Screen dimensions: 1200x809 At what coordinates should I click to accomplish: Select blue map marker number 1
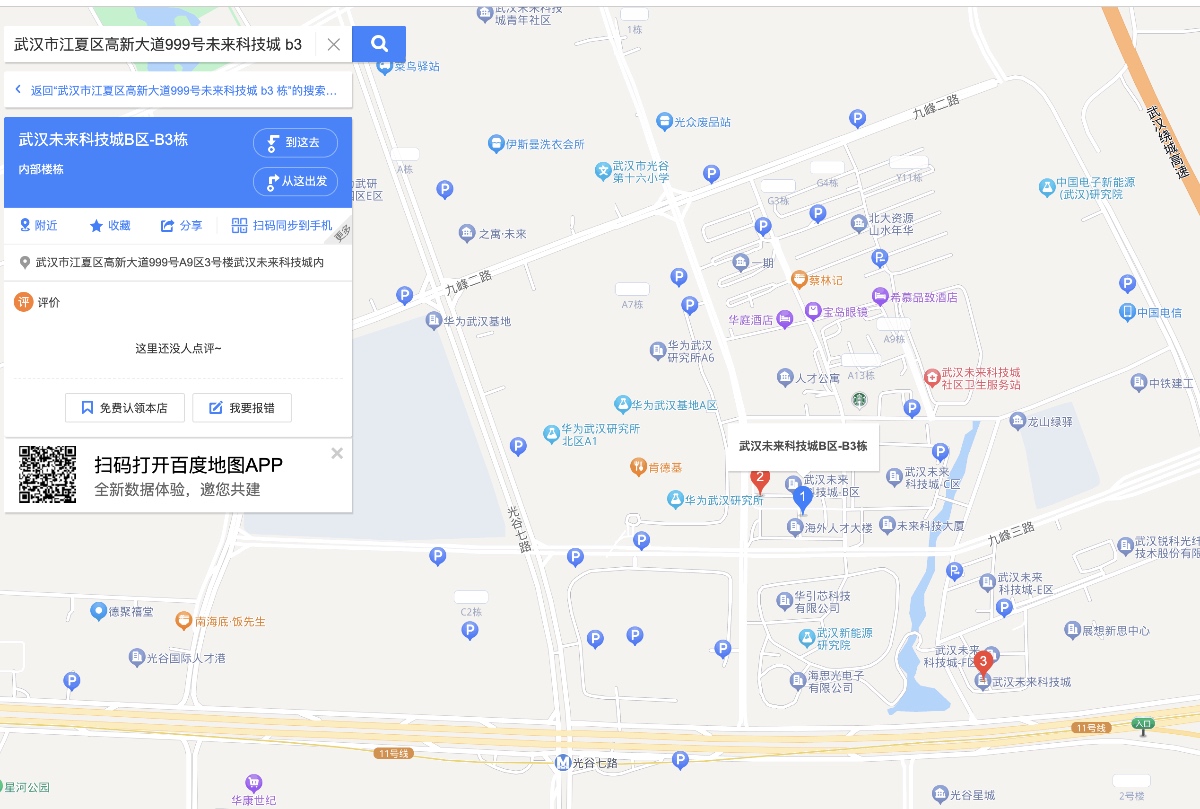pyautogui.click(x=801, y=498)
